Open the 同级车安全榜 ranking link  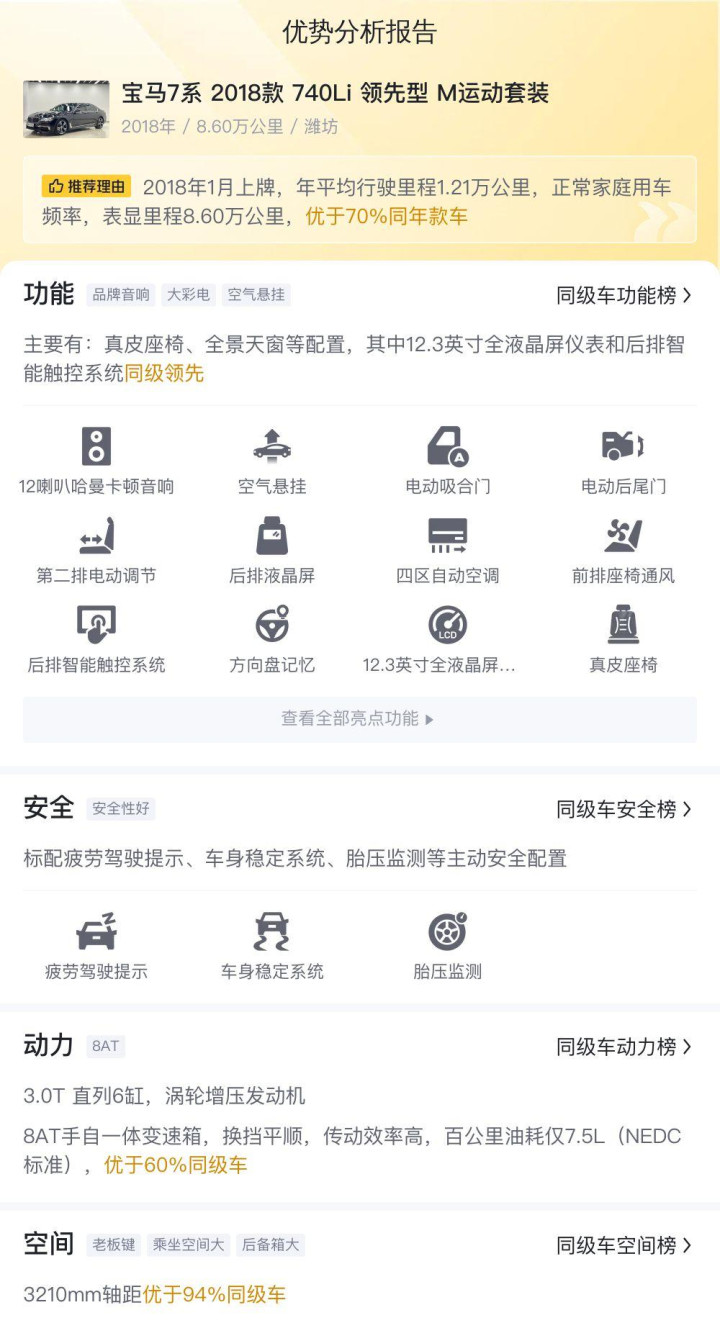tap(624, 809)
